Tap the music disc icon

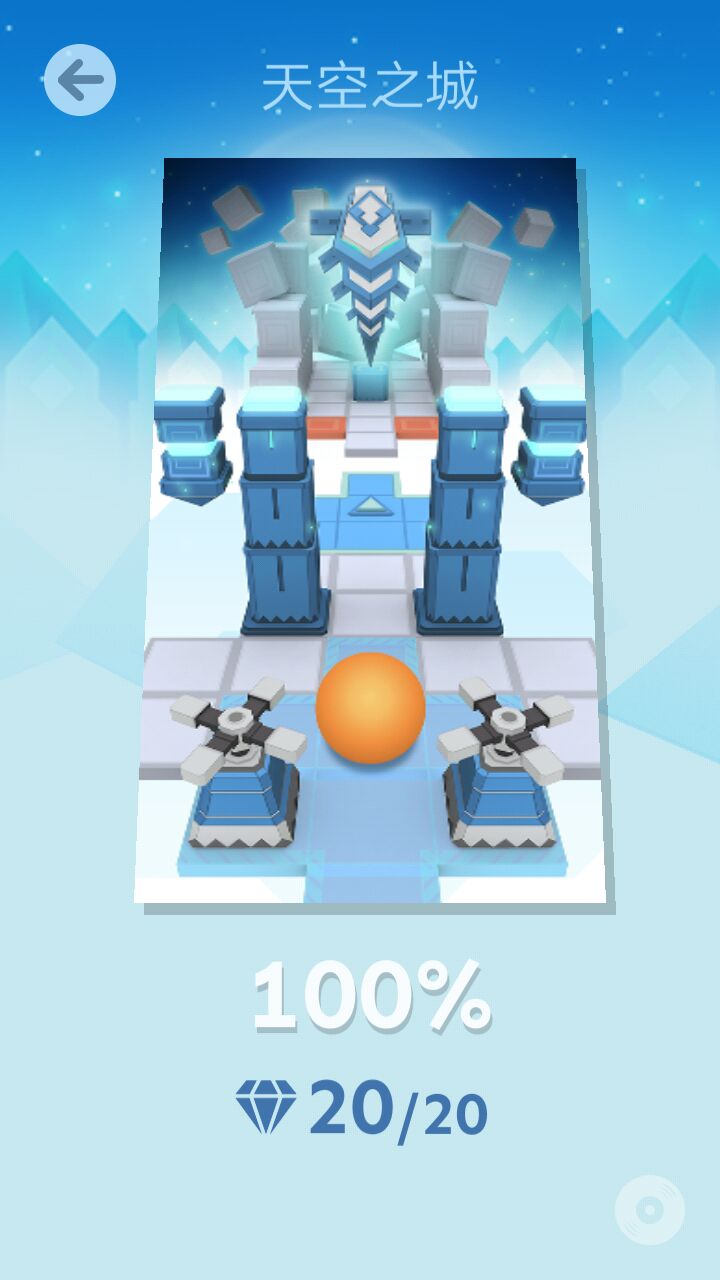650,1210
